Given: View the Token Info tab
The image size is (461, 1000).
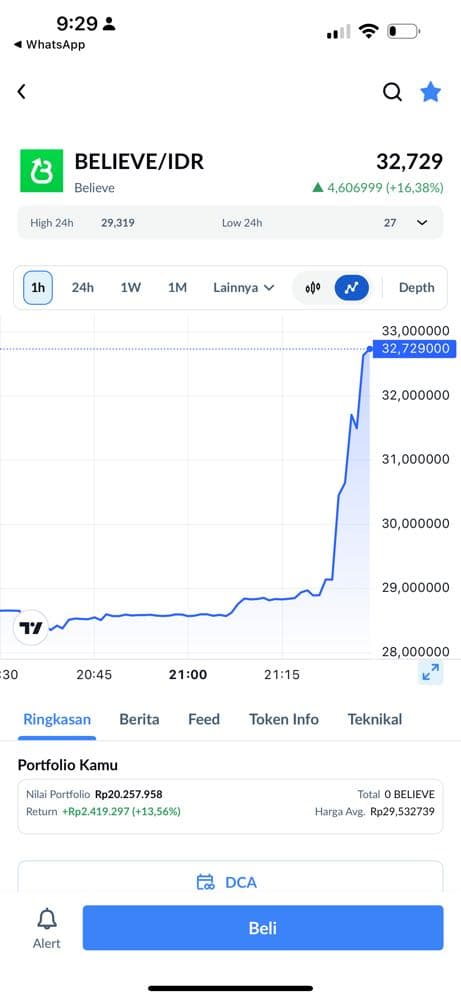Looking at the screenshot, I should coord(284,719).
